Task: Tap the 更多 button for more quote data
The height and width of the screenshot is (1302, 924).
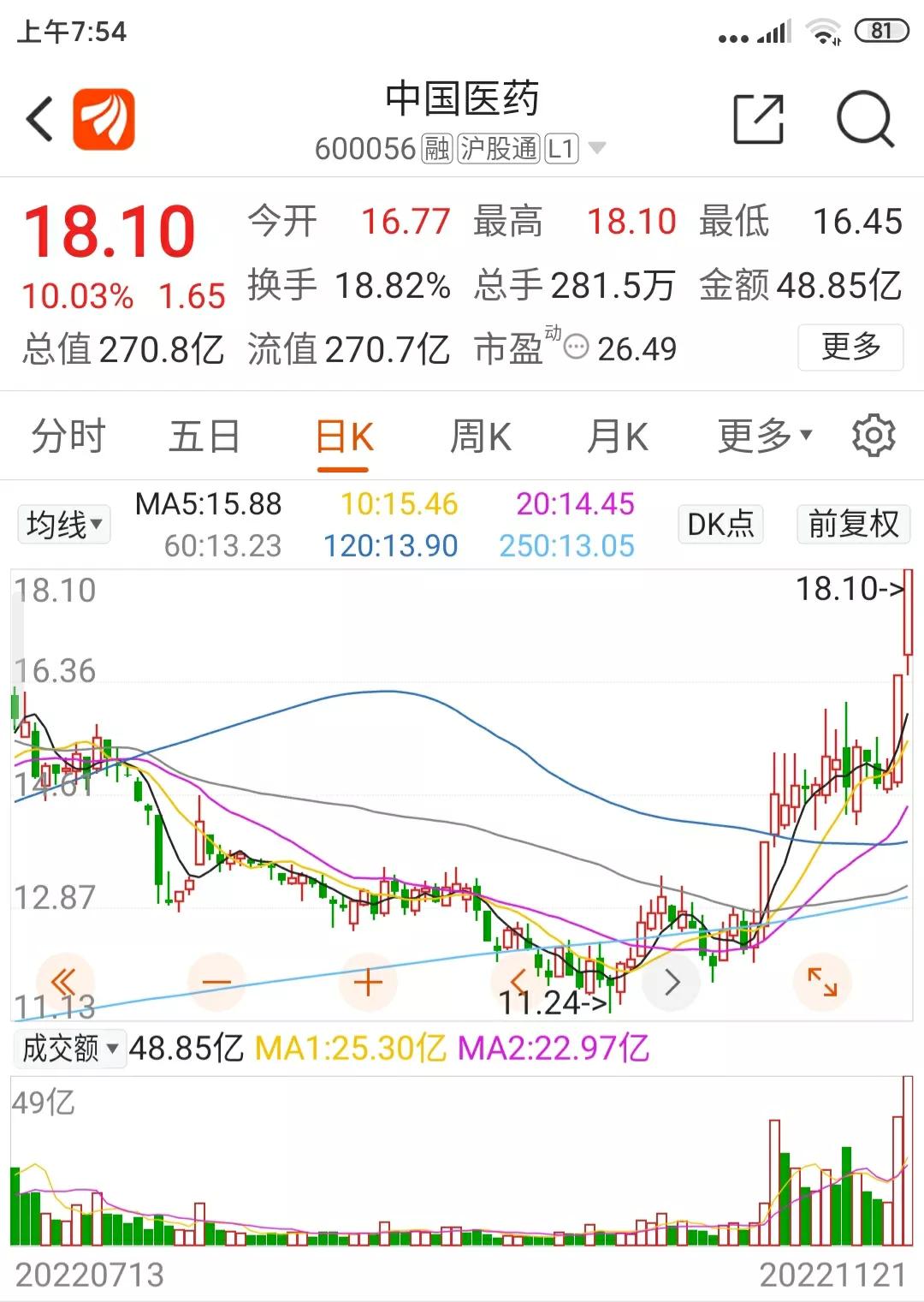Action: click(x=850, y=348)
